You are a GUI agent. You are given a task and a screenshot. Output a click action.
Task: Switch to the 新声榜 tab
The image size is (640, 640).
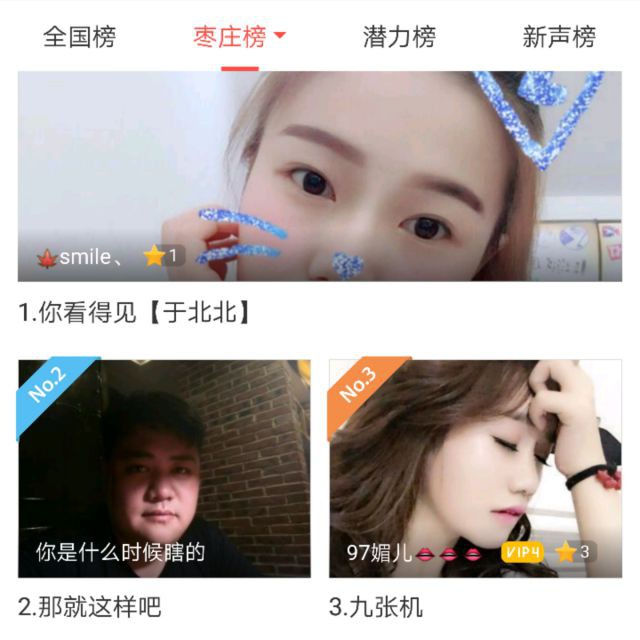(x=559, y=38)
